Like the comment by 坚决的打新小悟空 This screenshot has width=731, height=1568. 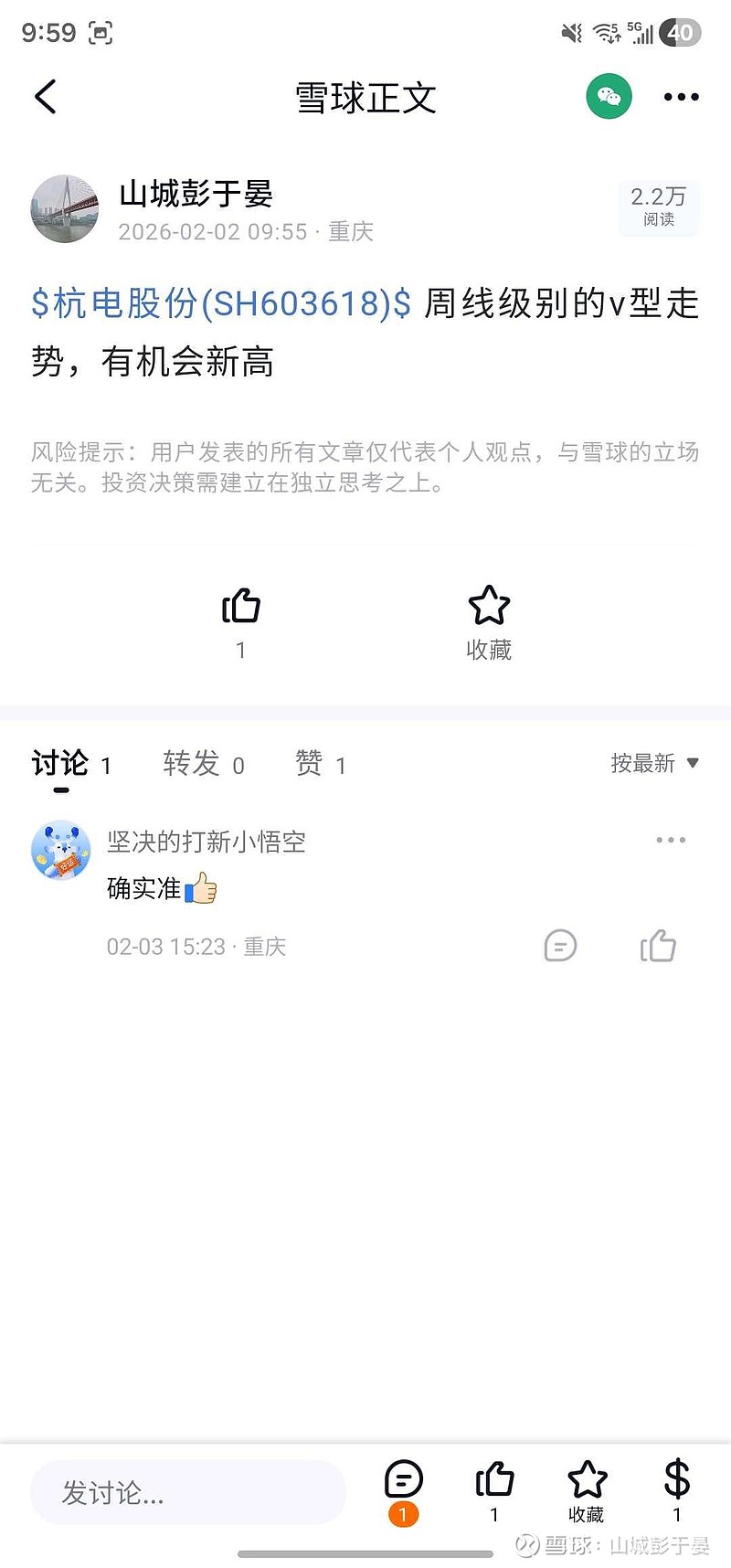pos(659,946)
